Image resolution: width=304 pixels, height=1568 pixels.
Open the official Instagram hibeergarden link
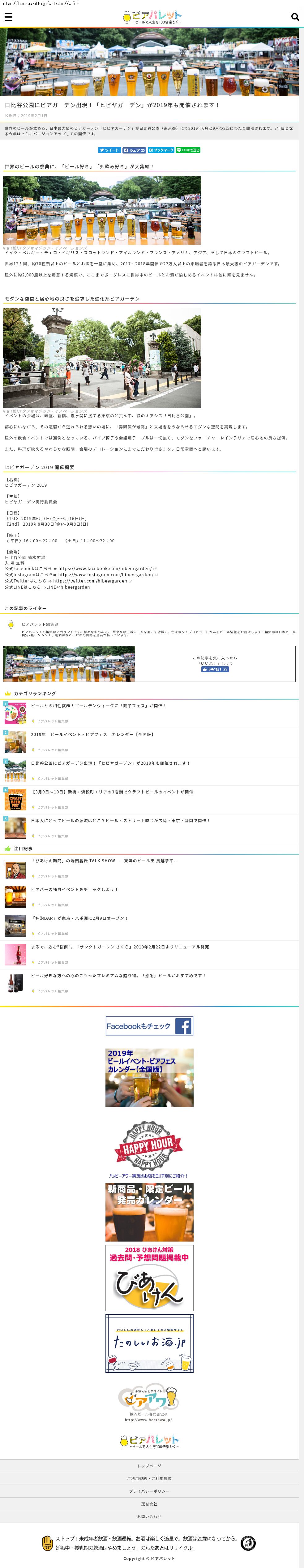click(x=105, y=575)
